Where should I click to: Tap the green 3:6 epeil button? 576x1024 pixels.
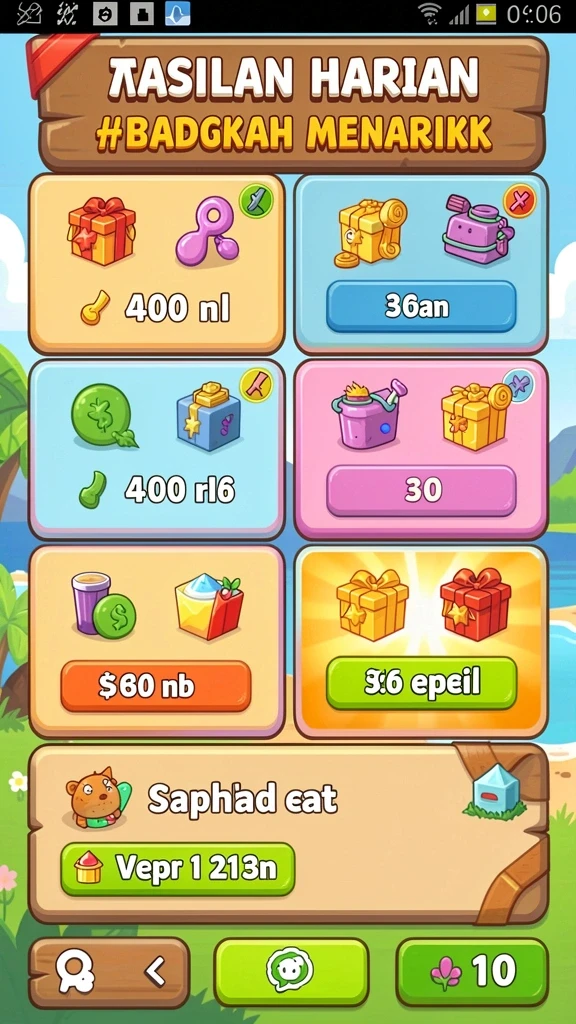tap(421, 683)
